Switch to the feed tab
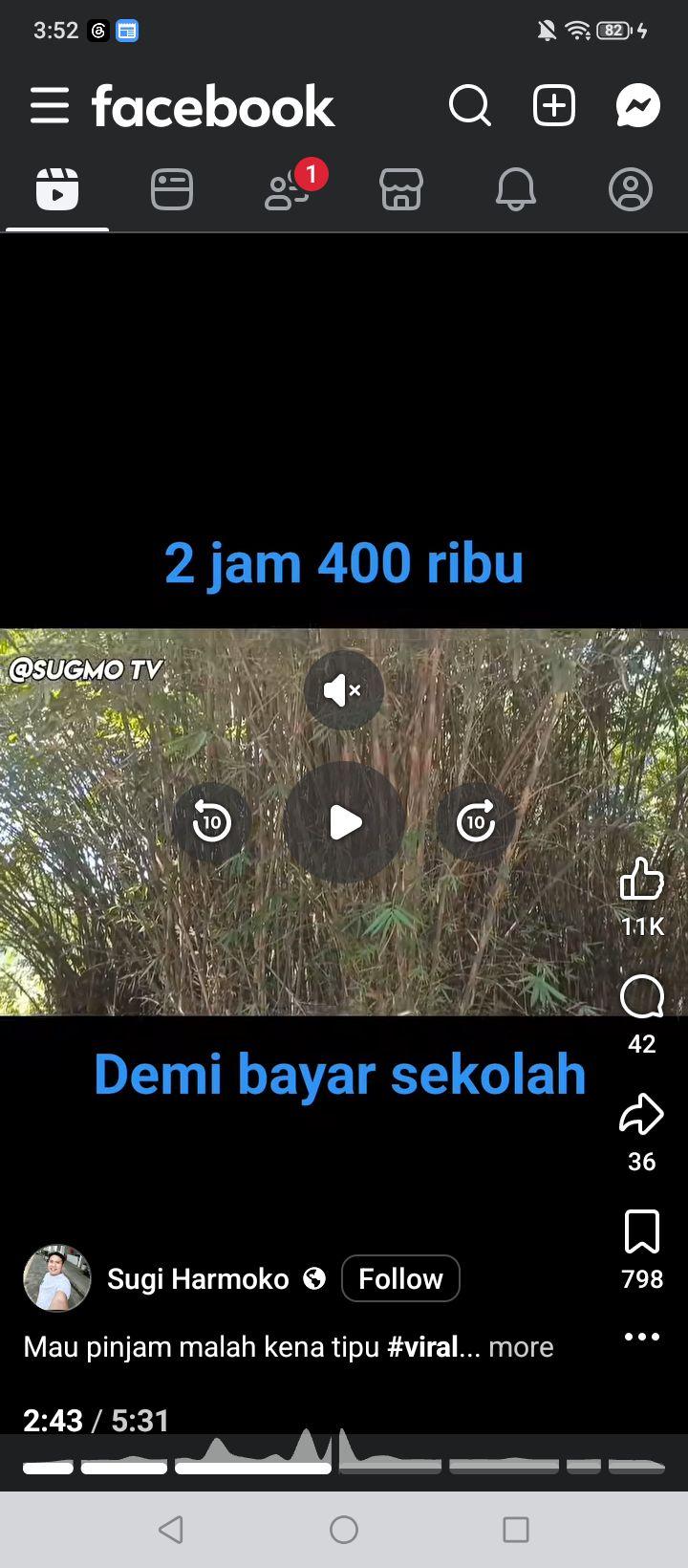This screenshot has height=1568, width=688. [x=172, y=189]
